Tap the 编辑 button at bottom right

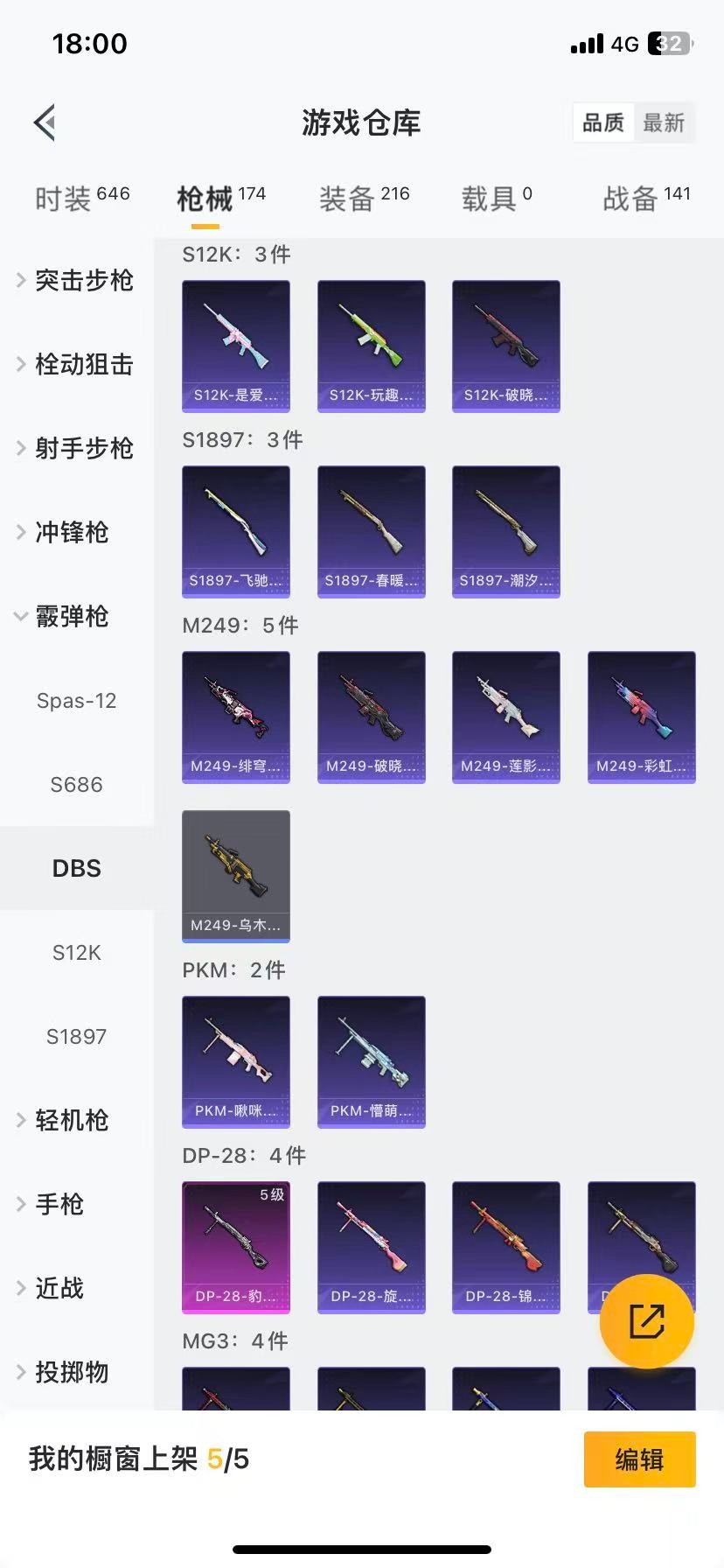(x=639, y=1459)
